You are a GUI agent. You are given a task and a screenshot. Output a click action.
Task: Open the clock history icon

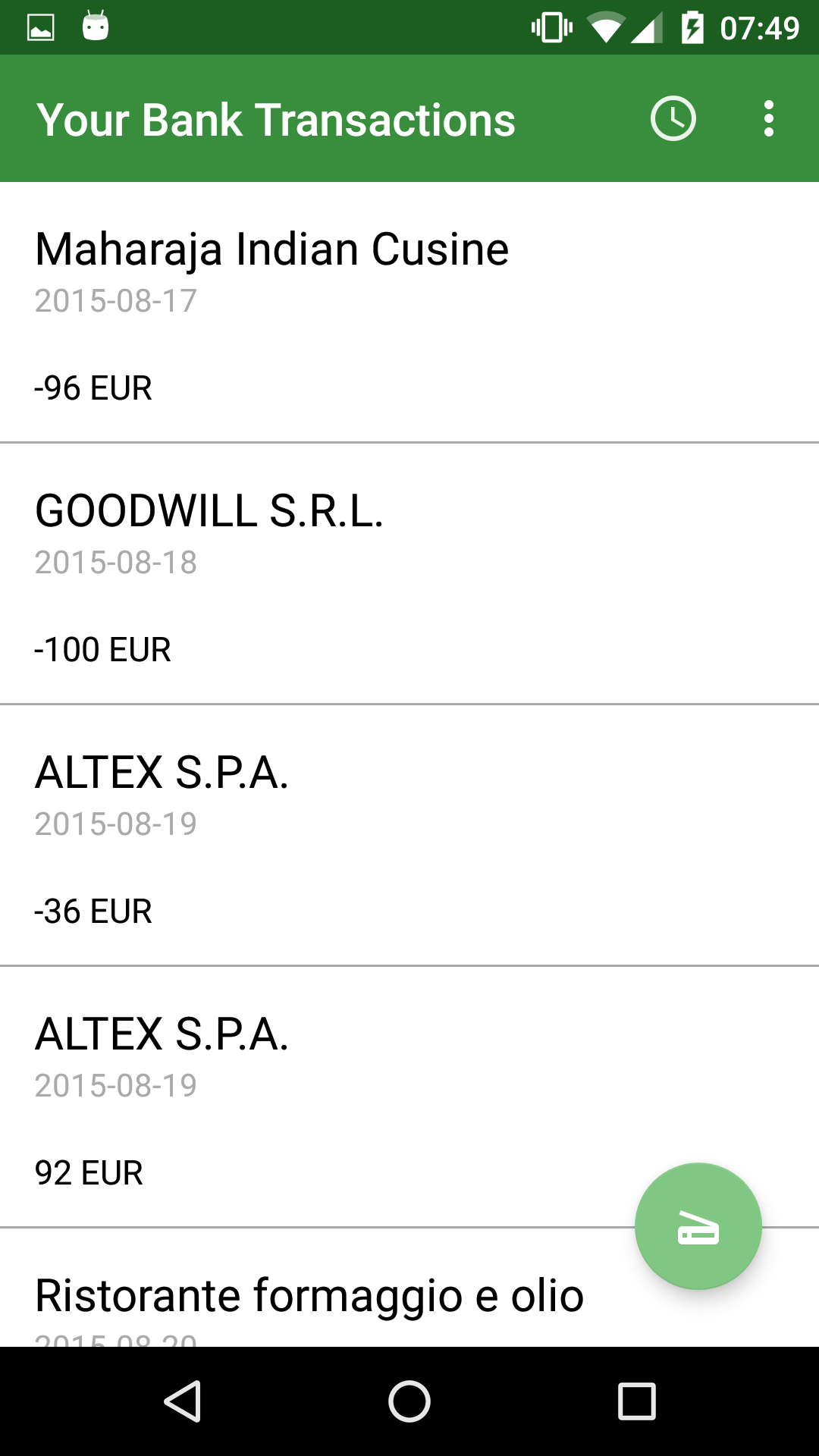click(673, 118)
